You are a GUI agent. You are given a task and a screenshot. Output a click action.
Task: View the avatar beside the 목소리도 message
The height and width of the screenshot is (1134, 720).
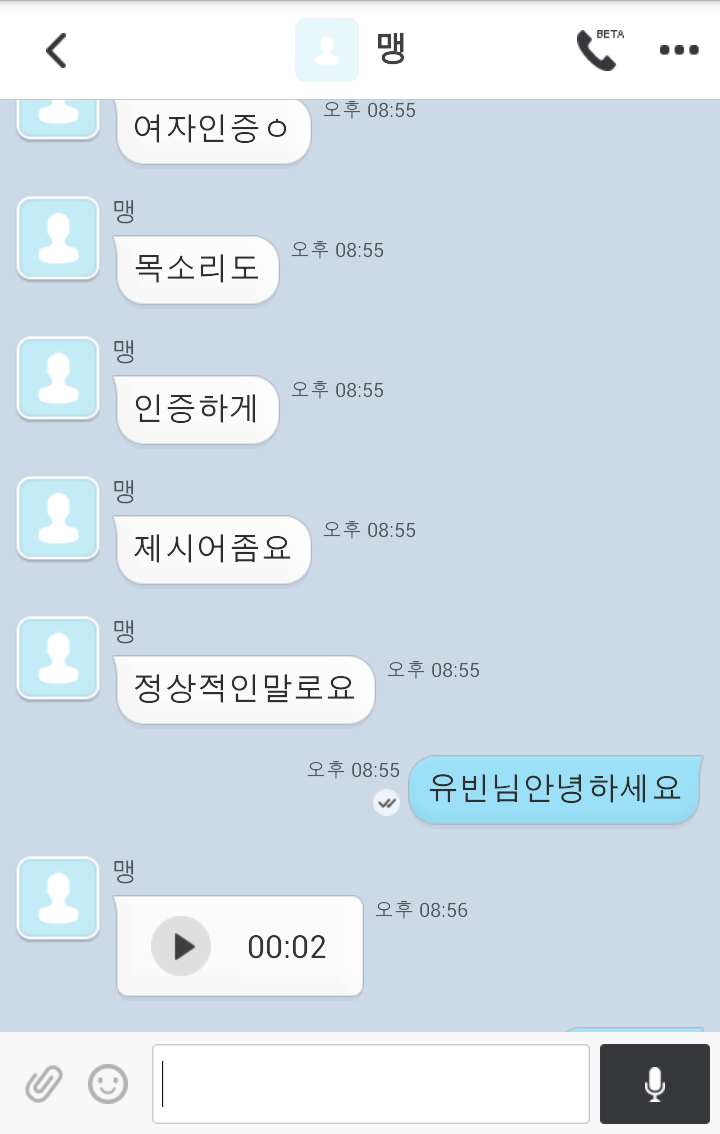point(58,238)
